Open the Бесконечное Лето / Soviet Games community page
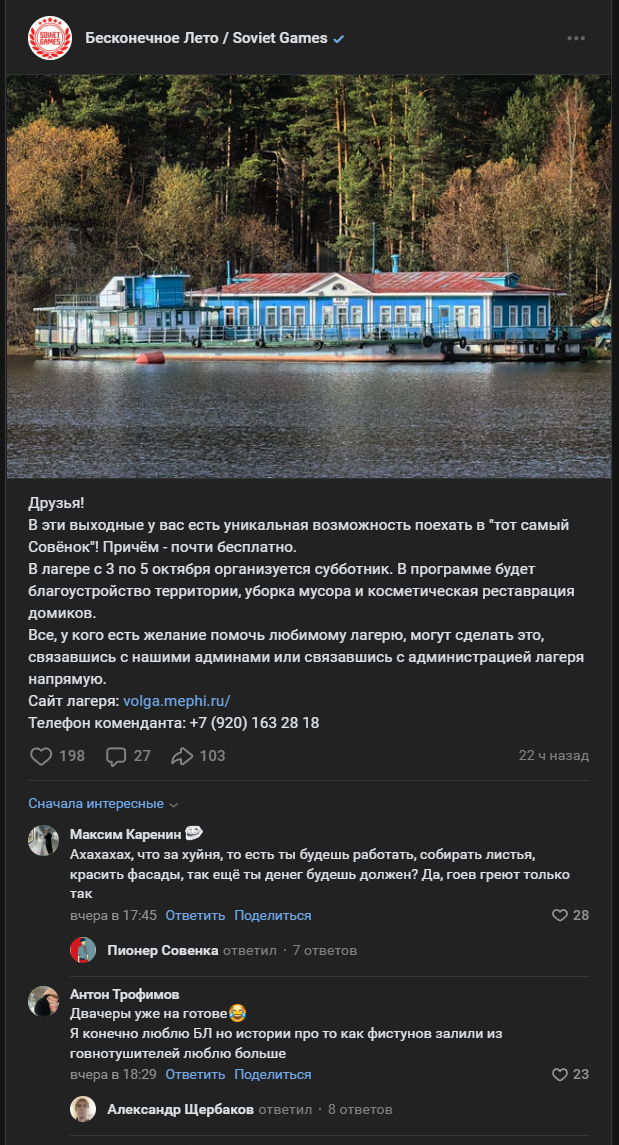The width and height of the screenshot is (619, 1145). pyautogui.click(x=206, y=38)
